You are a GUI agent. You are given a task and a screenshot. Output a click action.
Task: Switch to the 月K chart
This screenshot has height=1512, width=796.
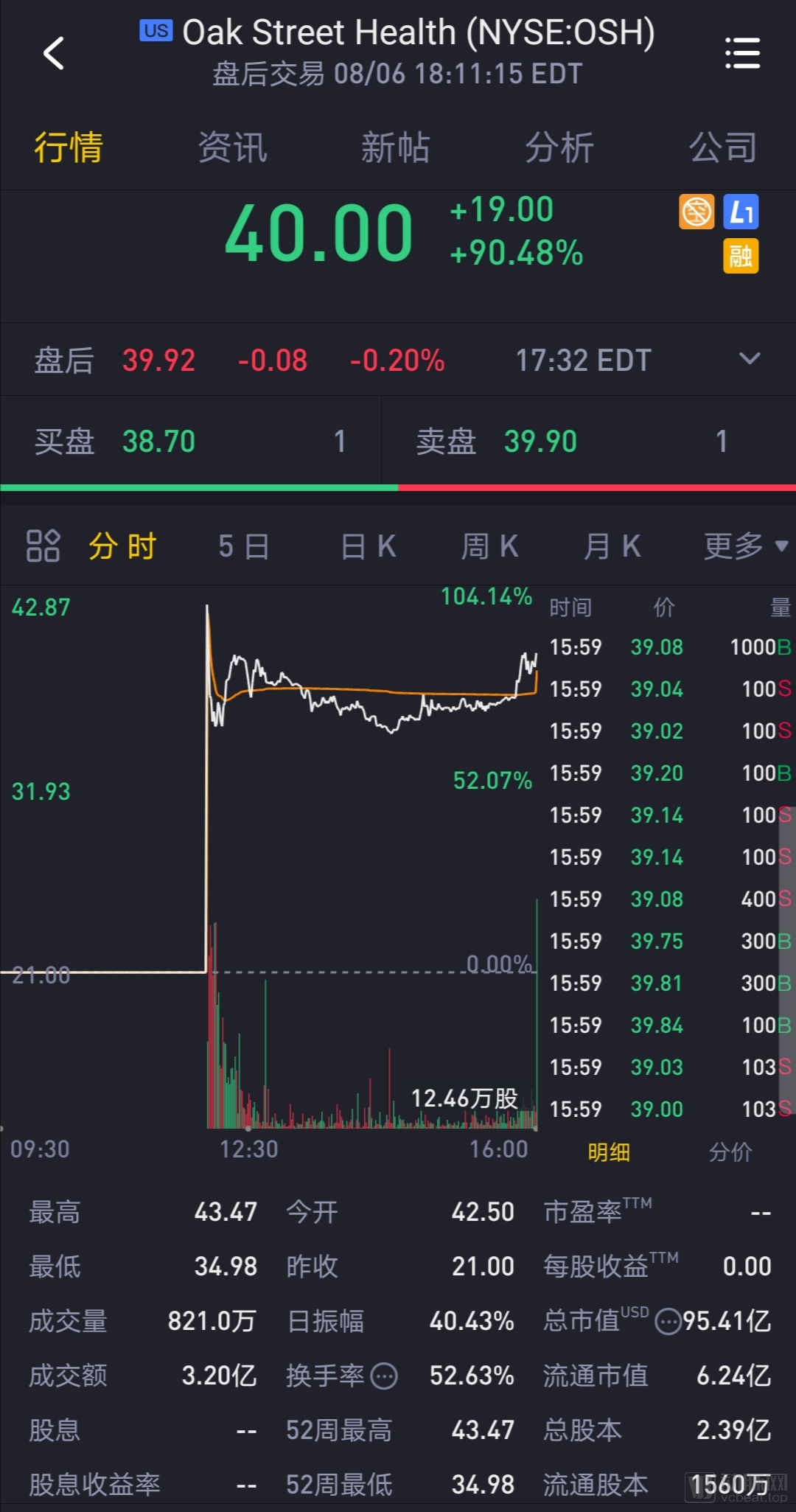[x=612, y=546]
